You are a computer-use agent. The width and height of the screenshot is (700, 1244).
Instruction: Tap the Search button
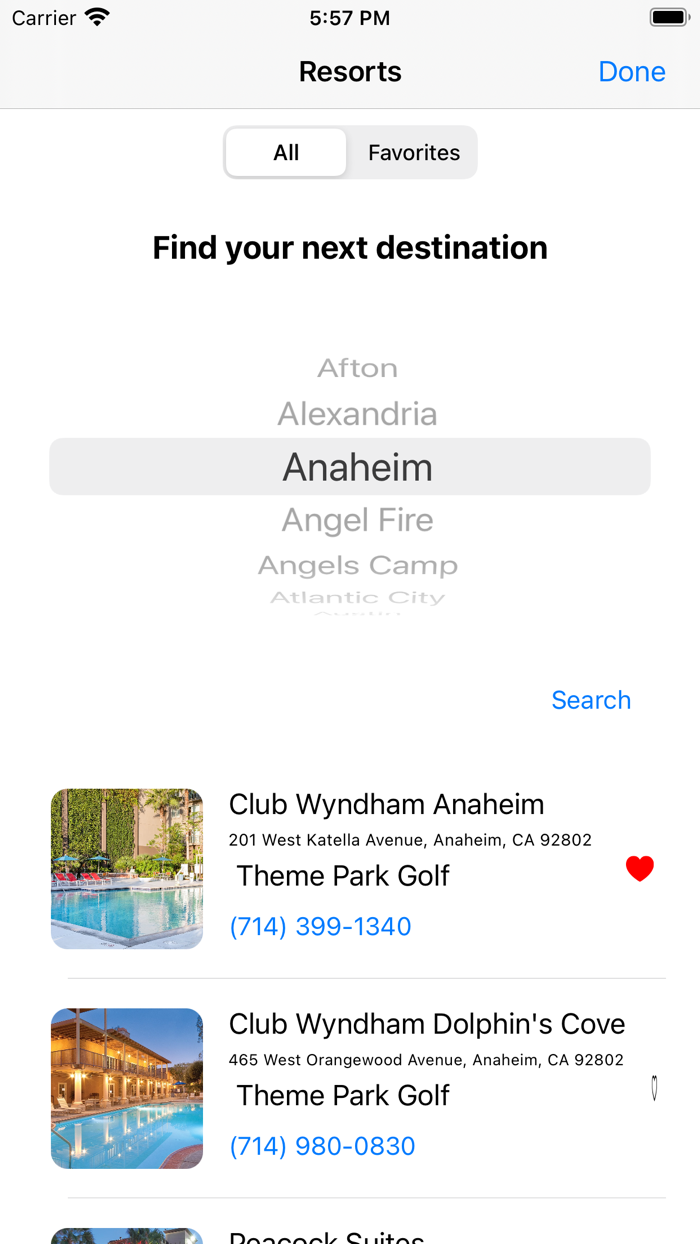(591, 700)
